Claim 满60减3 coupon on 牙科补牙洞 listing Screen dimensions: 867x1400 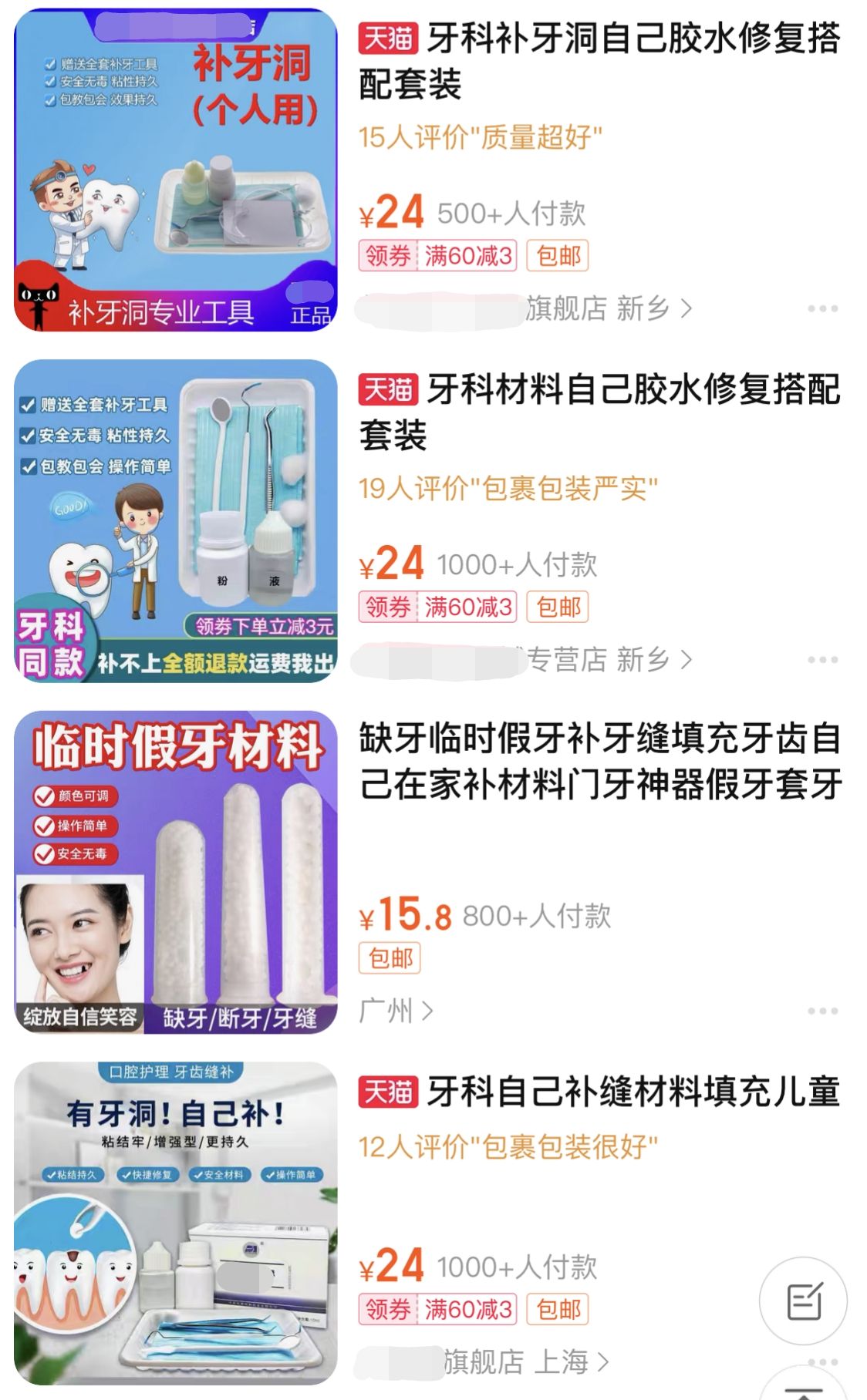437,256
